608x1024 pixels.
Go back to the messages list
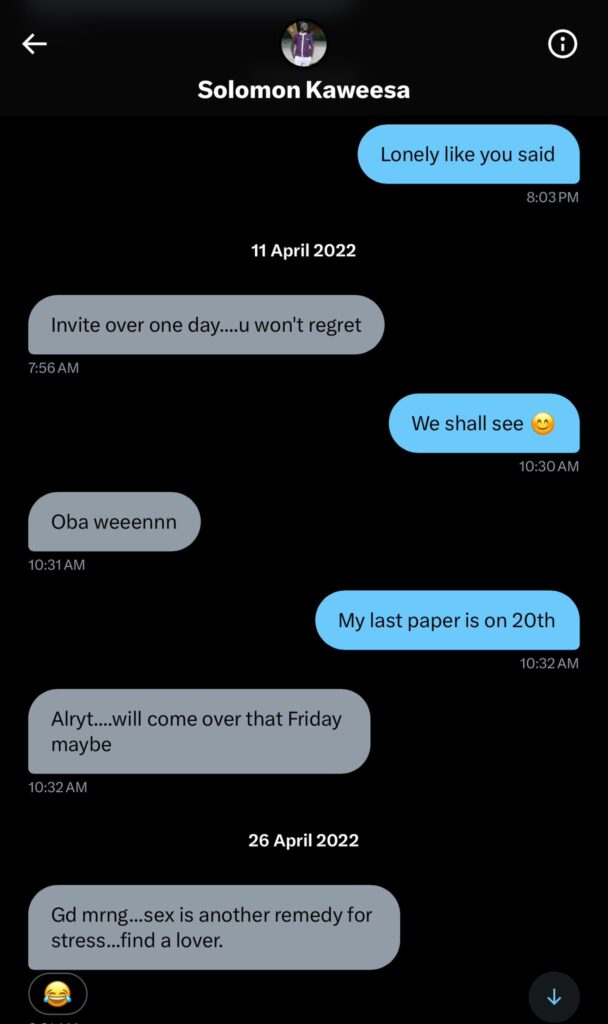pos(35,44)
